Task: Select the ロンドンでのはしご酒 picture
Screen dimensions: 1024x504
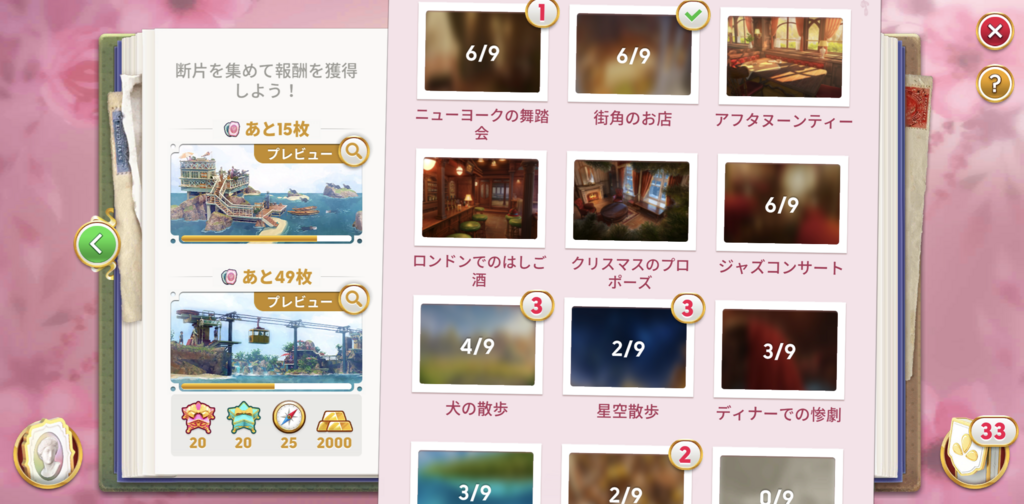Action: coord(480,198)
